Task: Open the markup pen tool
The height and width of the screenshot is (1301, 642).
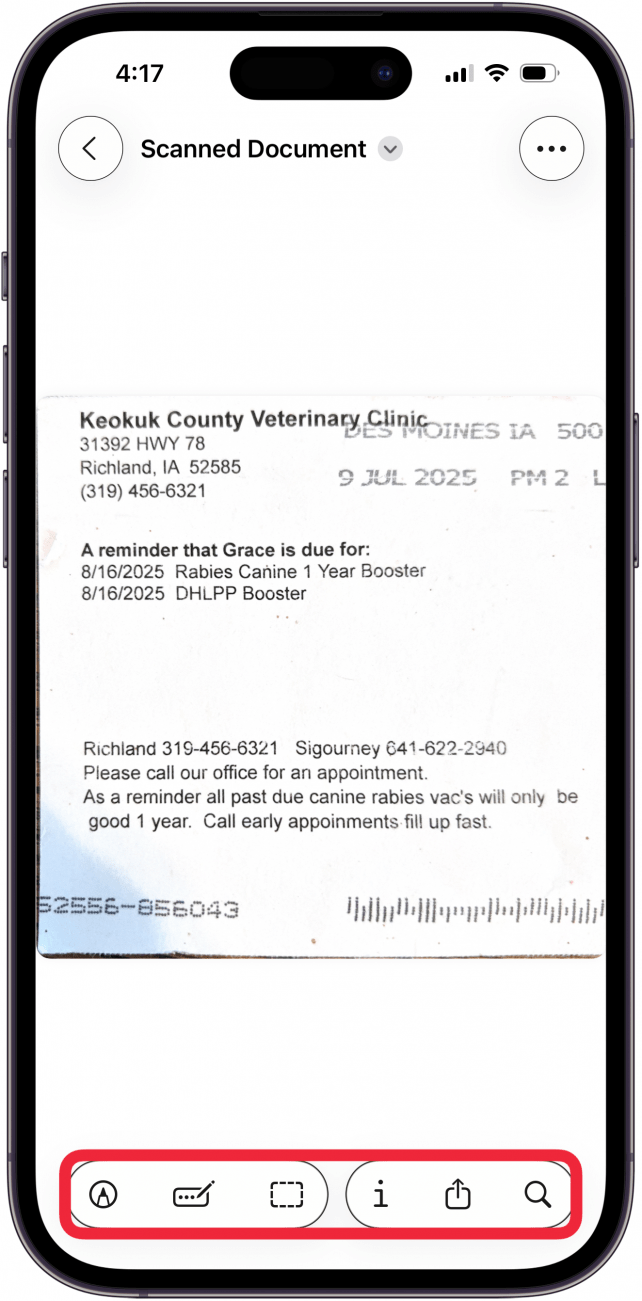Action: (x=103, y=1194)
